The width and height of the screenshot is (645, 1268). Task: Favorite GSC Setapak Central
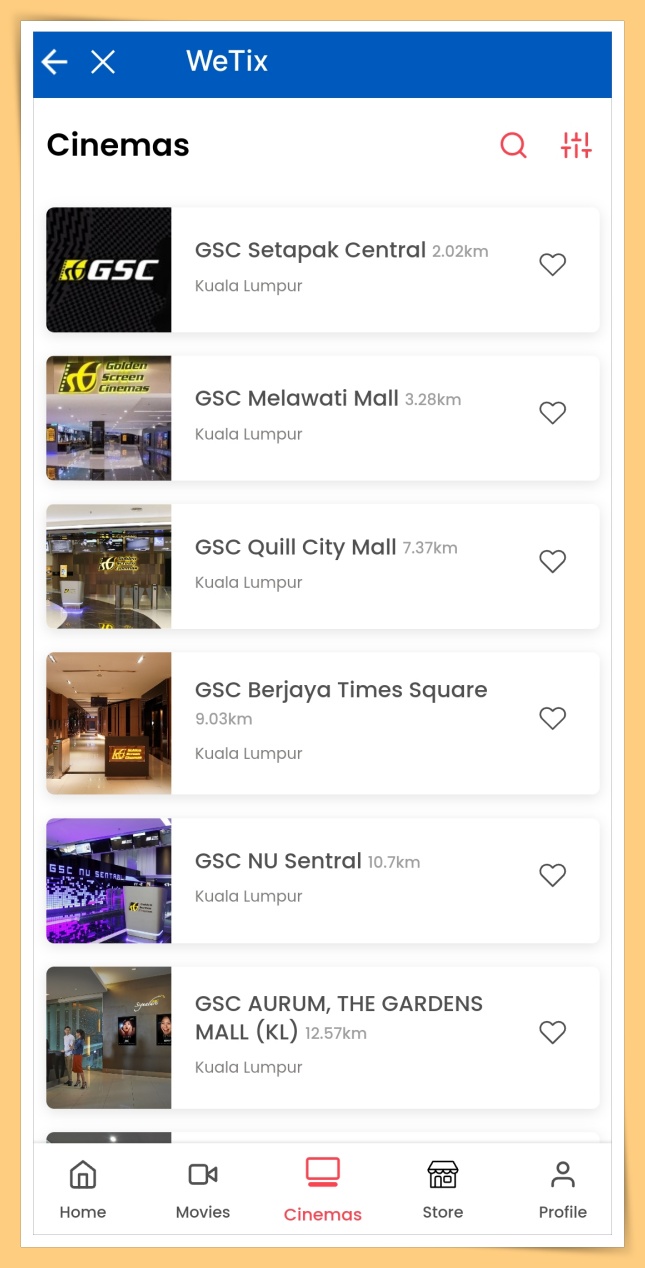pyautogui.click(x=553, y=264)
